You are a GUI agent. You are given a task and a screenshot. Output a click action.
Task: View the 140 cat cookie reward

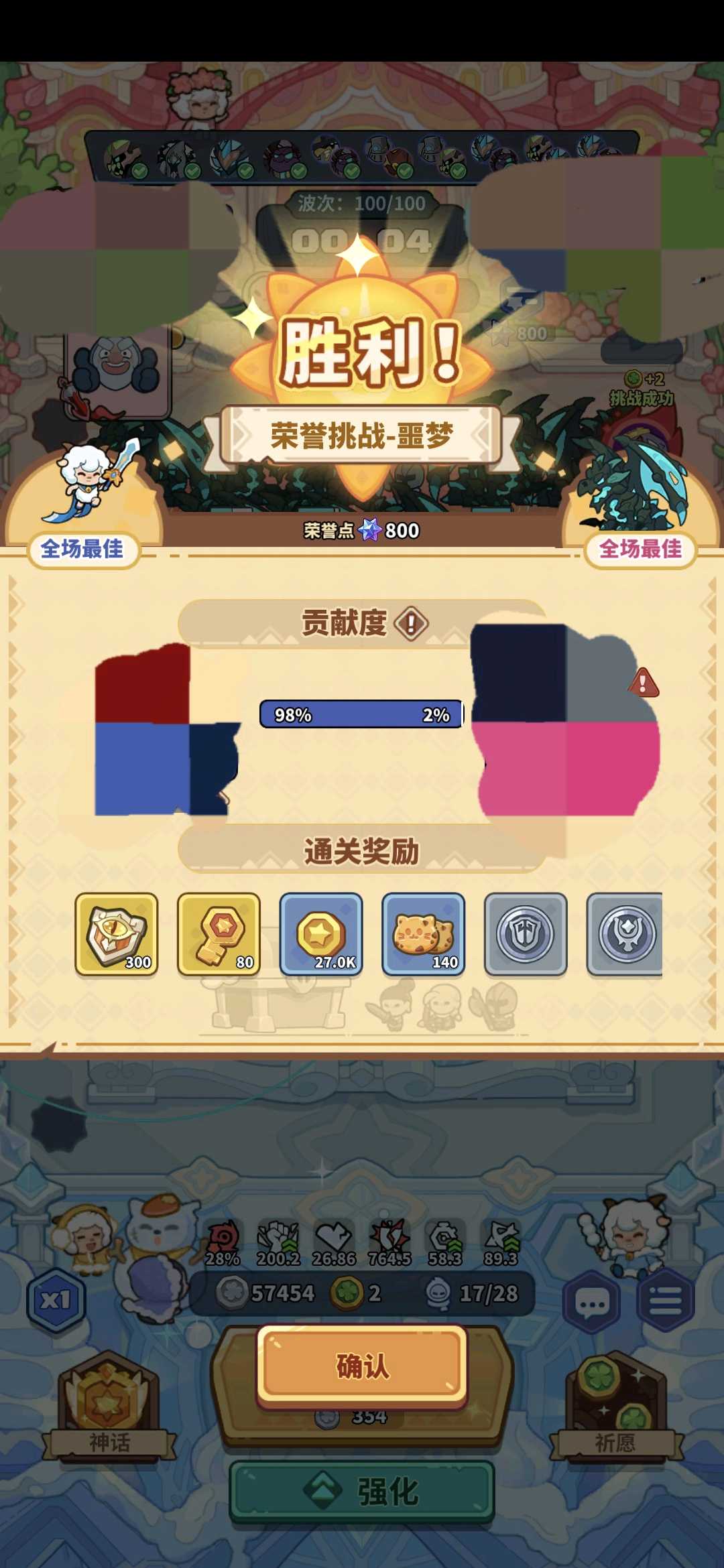423,933
